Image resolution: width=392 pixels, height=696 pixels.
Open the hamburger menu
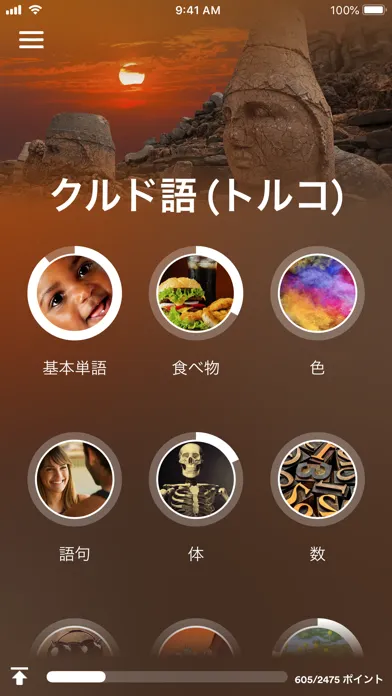pos(31,40)
